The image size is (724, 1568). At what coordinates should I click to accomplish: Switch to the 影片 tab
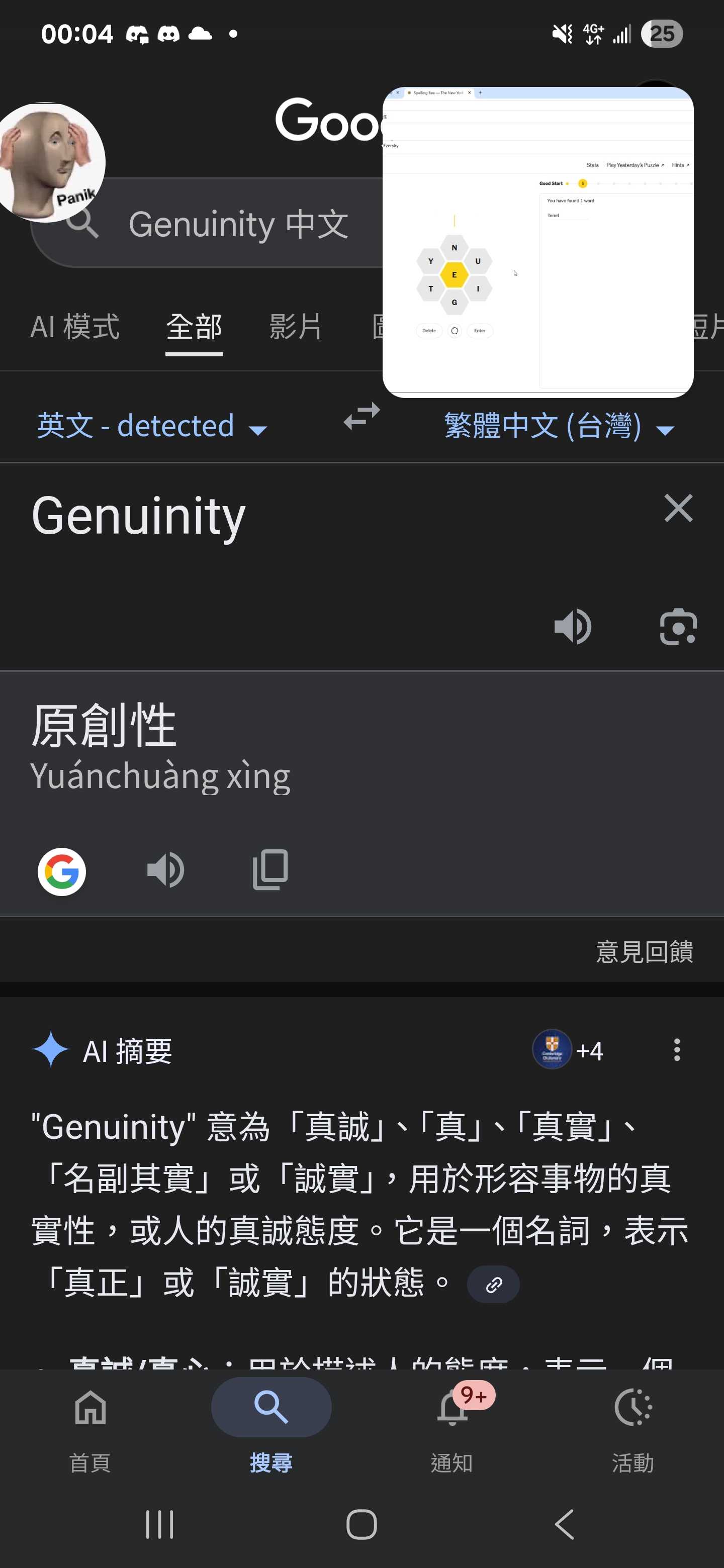coord(295,327)
